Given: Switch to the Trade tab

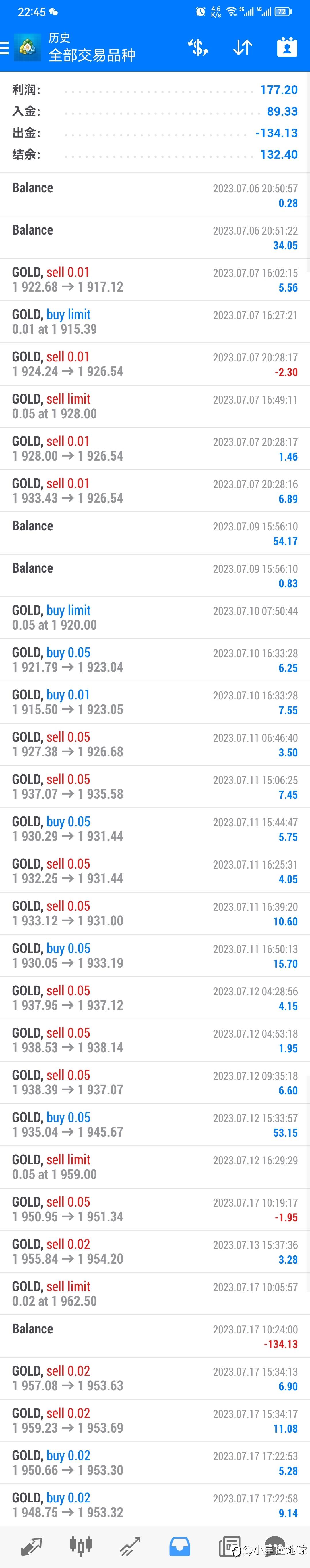Looking at the screenshot, I should 130,1546.
